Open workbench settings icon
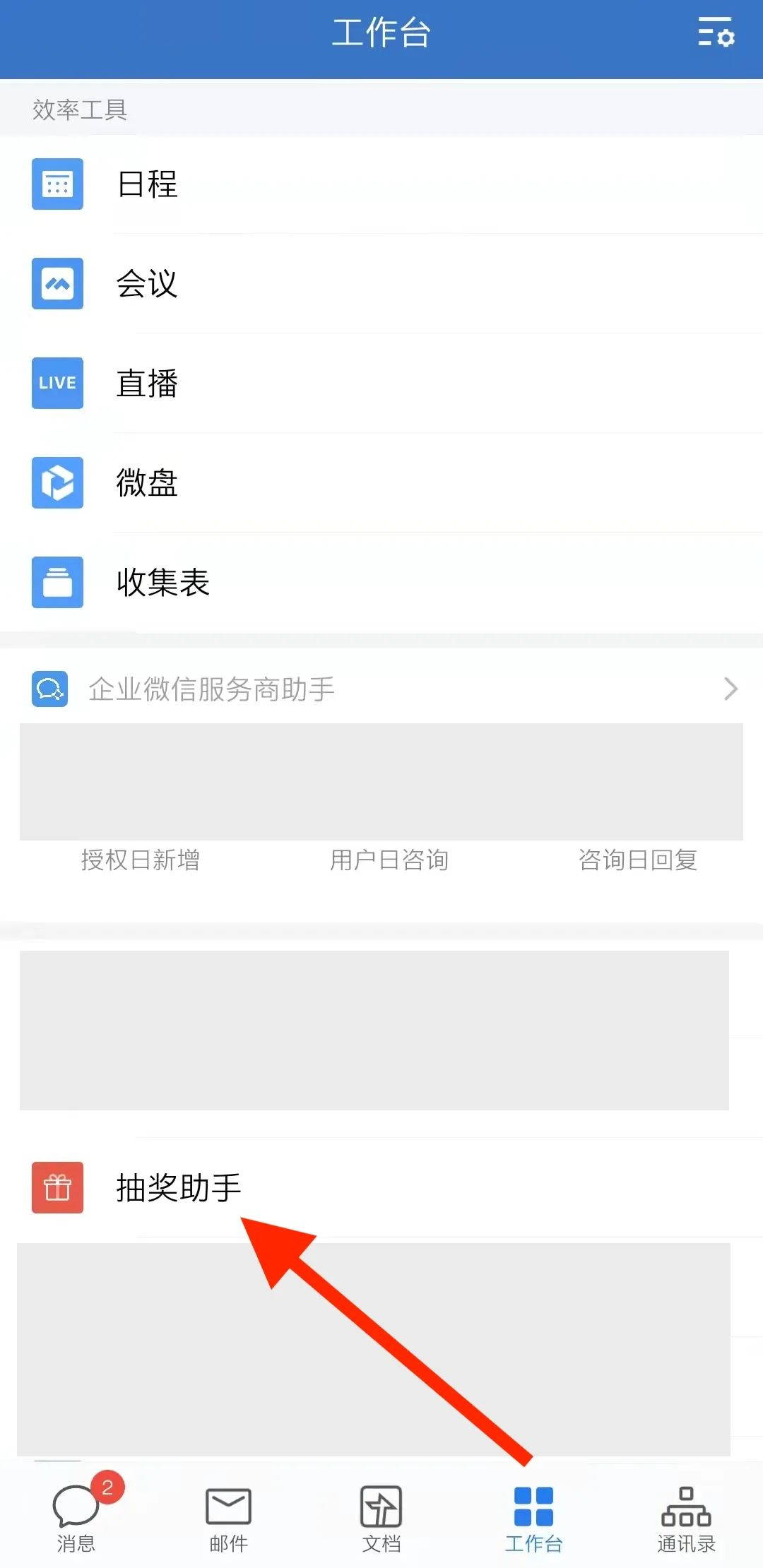This screenshot has width=763, height=1568. tap(716, 32)
